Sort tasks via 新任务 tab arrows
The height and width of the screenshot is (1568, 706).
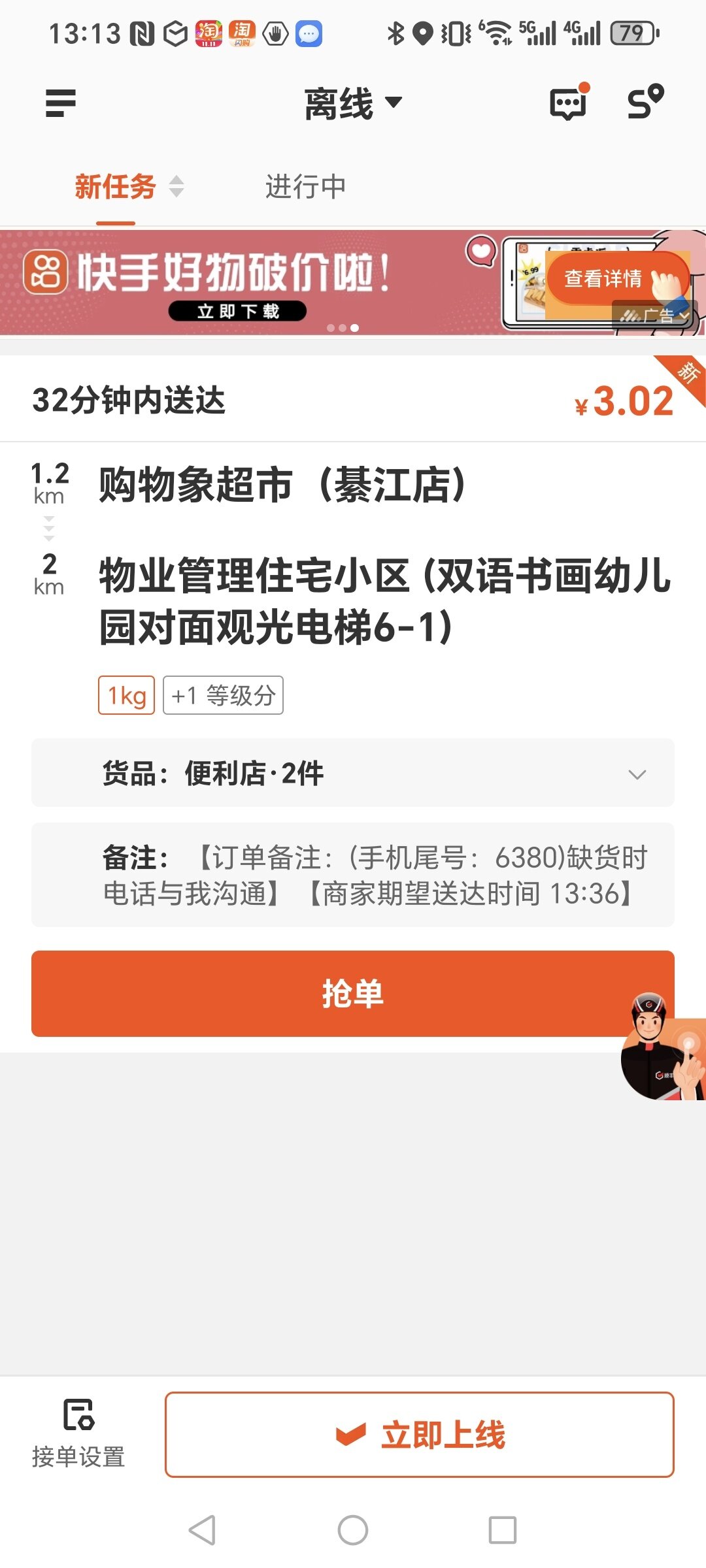coord(176,186)
